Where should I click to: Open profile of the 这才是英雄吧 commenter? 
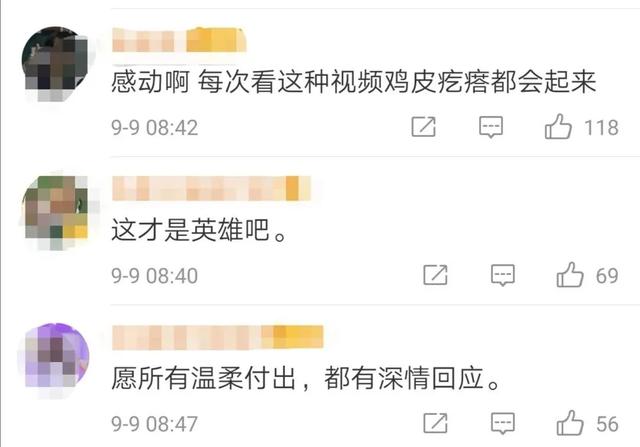click(55, 205)
